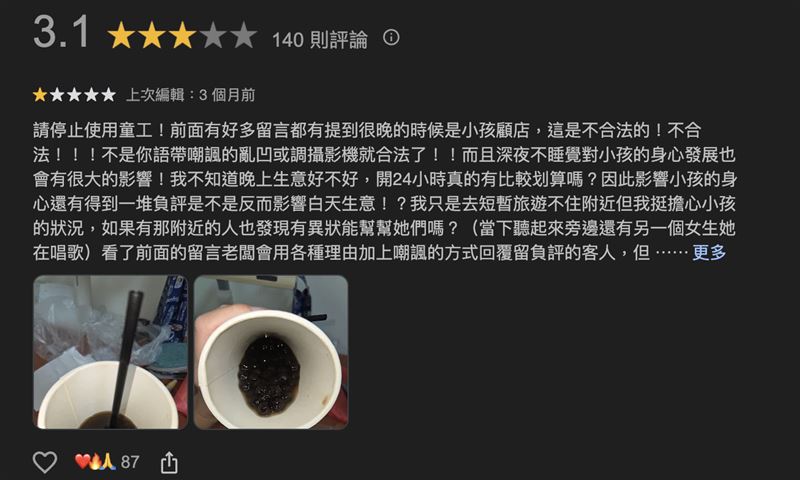
Task: Share this review
Action: point(169,462)
